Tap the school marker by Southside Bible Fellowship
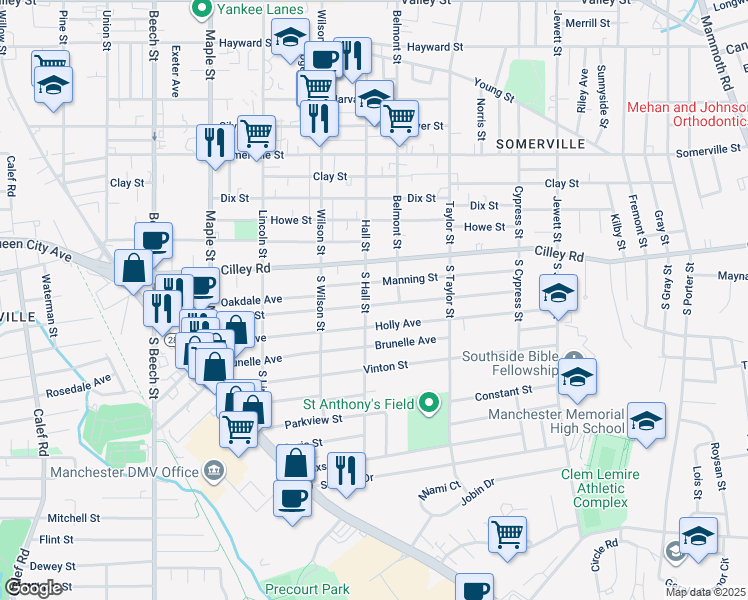The height and width of the screenshot is (600, 748). pos(577,376)
